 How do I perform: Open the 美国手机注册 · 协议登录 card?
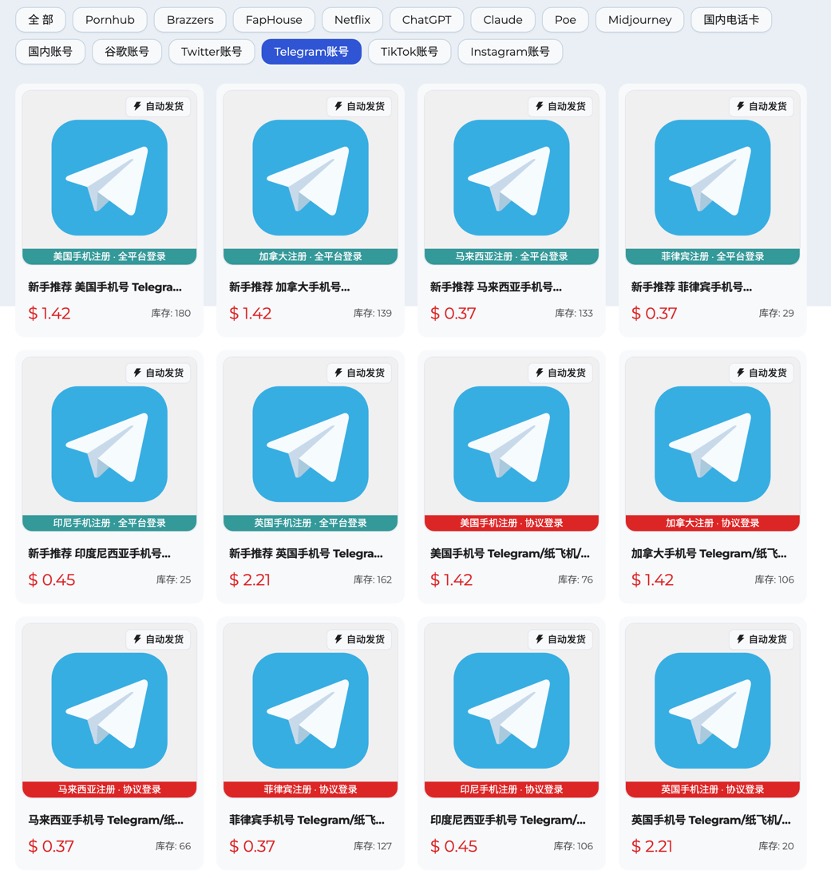point(511,477)
